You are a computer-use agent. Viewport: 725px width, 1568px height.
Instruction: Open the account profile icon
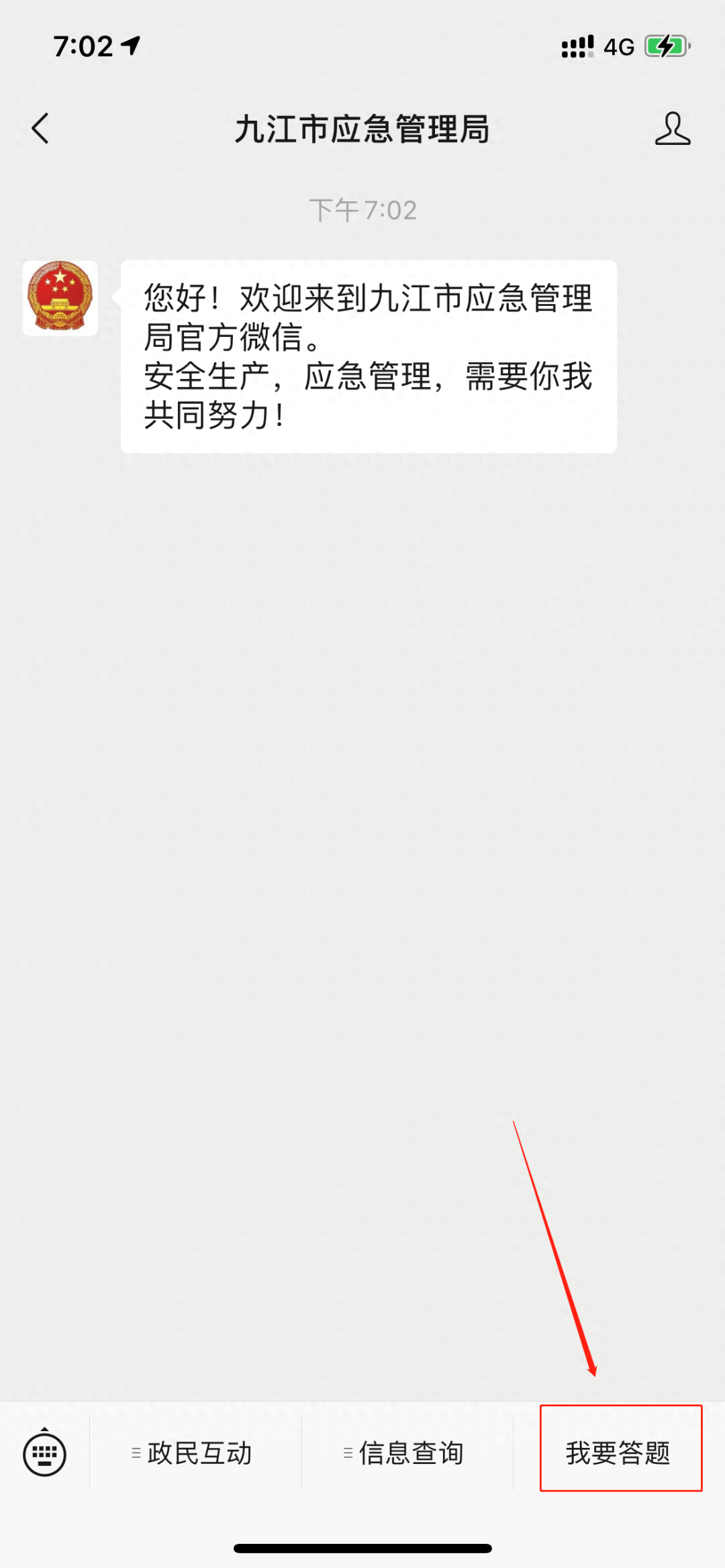(x=673, y=128)
